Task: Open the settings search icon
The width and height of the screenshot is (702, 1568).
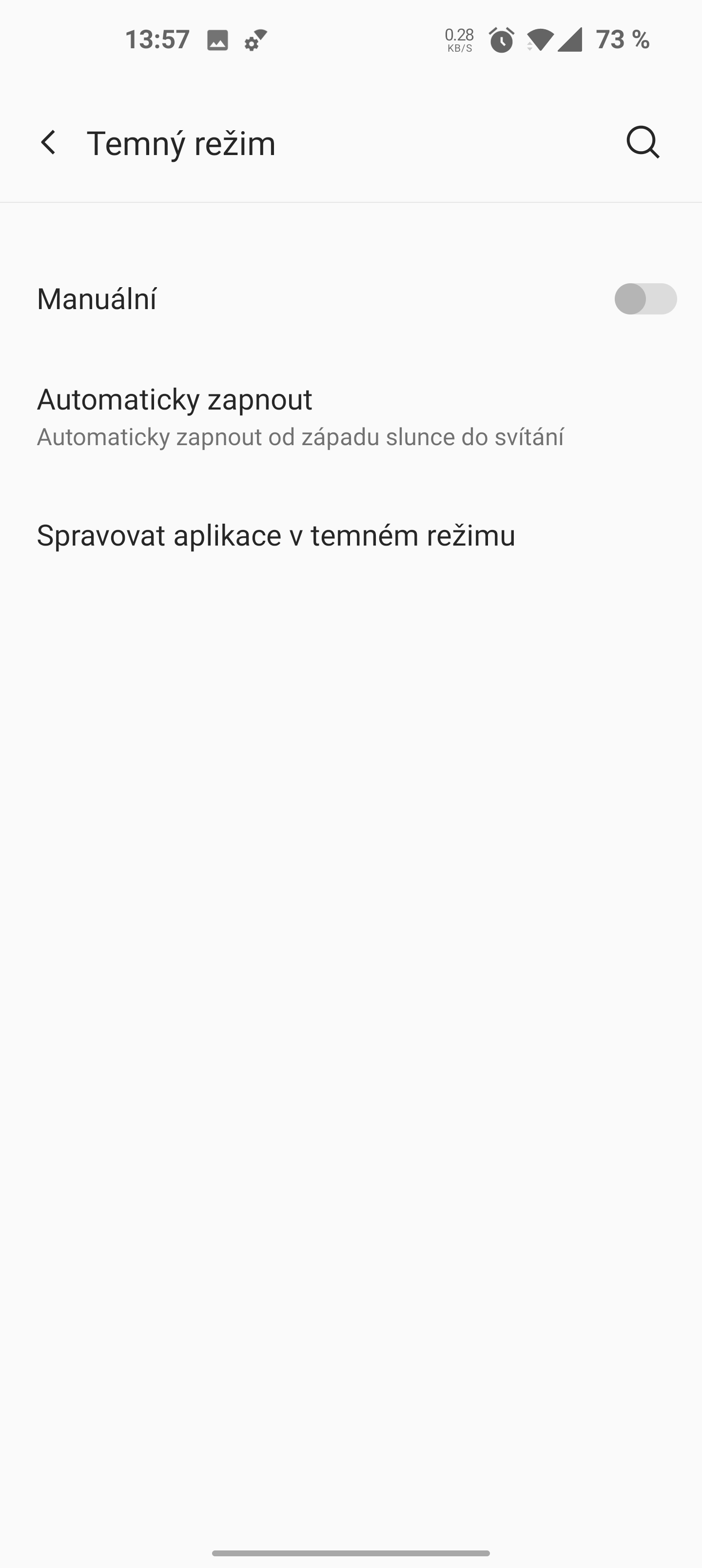Action: pyautogui.click(x=643, y=143)
